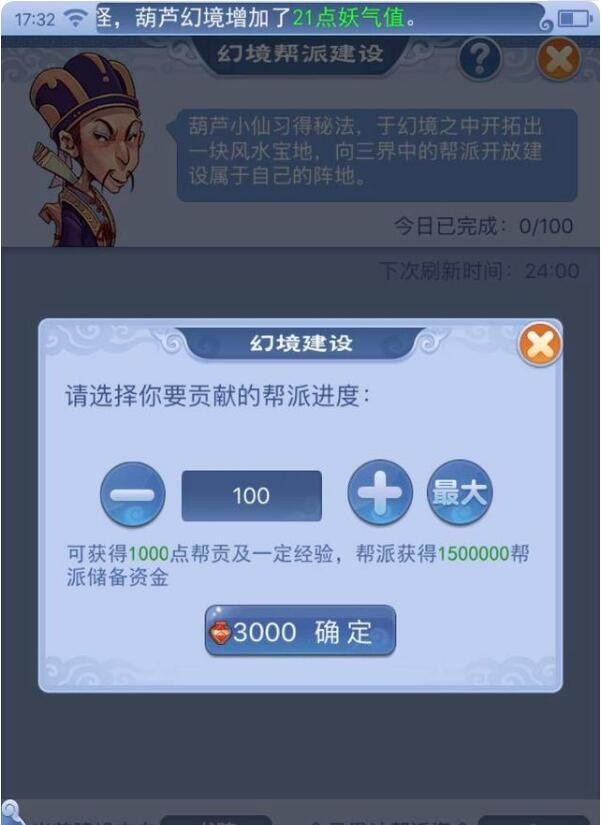Confirm with the 3000 确定 button
Viewport: 601px width, 825px height.
300,632
